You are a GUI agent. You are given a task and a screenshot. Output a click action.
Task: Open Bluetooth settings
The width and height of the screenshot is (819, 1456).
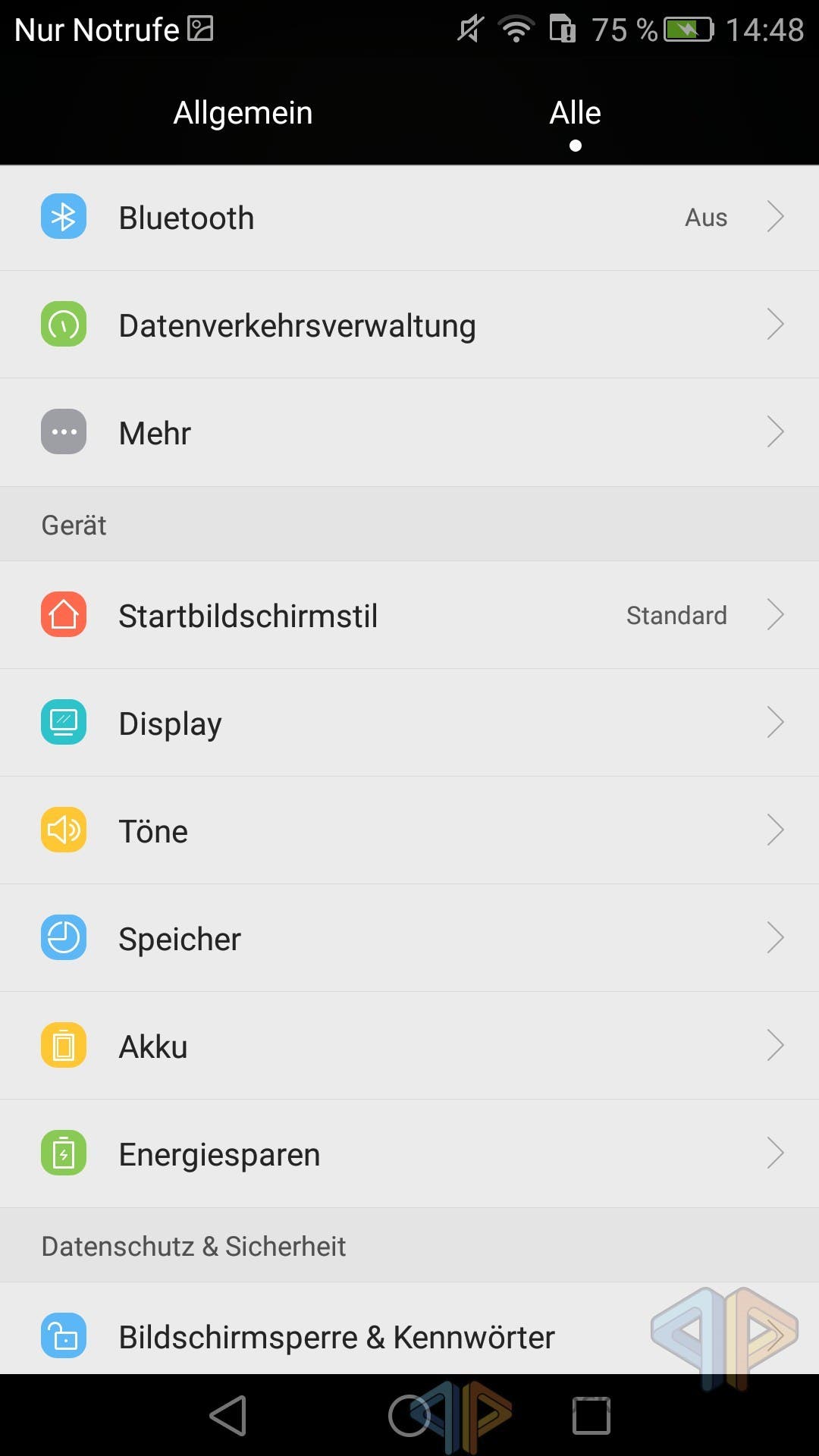[x=409, y=218]
